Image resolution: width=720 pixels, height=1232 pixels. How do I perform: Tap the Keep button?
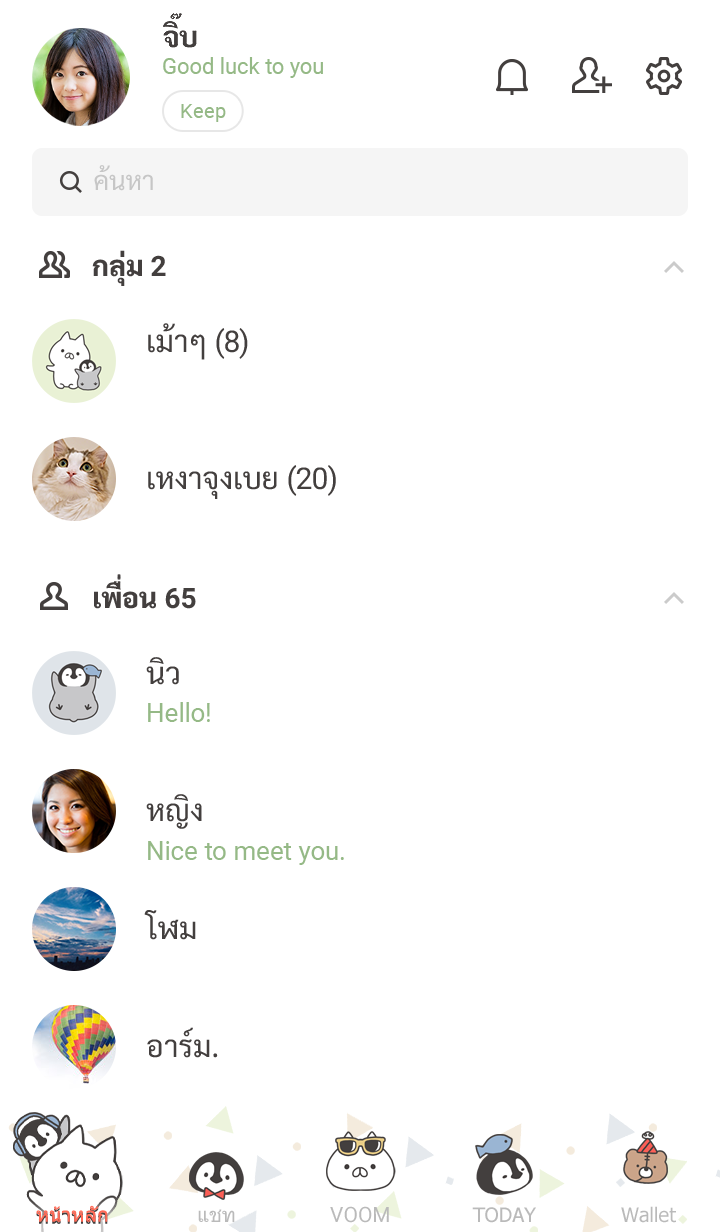[203, 111]
